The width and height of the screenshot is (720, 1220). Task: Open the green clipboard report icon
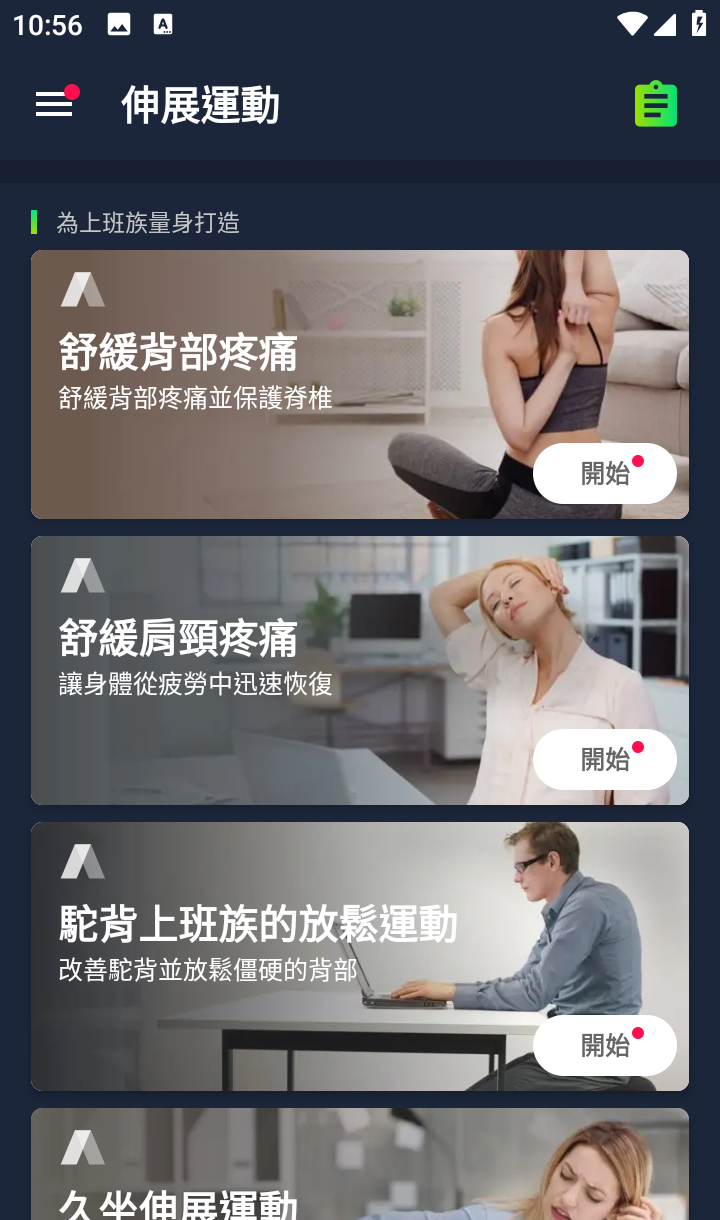[656, 104]
